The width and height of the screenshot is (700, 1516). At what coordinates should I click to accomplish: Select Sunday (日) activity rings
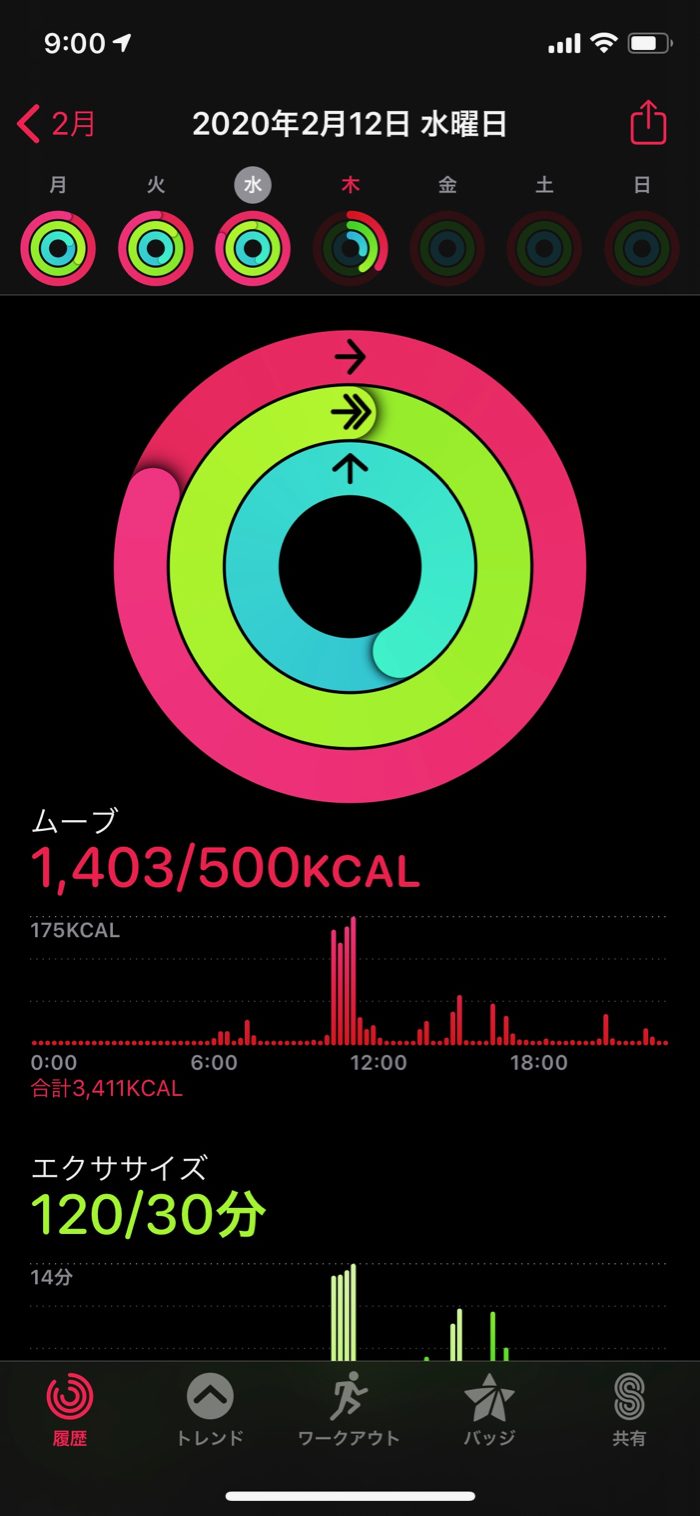click(x=642, y=248)
